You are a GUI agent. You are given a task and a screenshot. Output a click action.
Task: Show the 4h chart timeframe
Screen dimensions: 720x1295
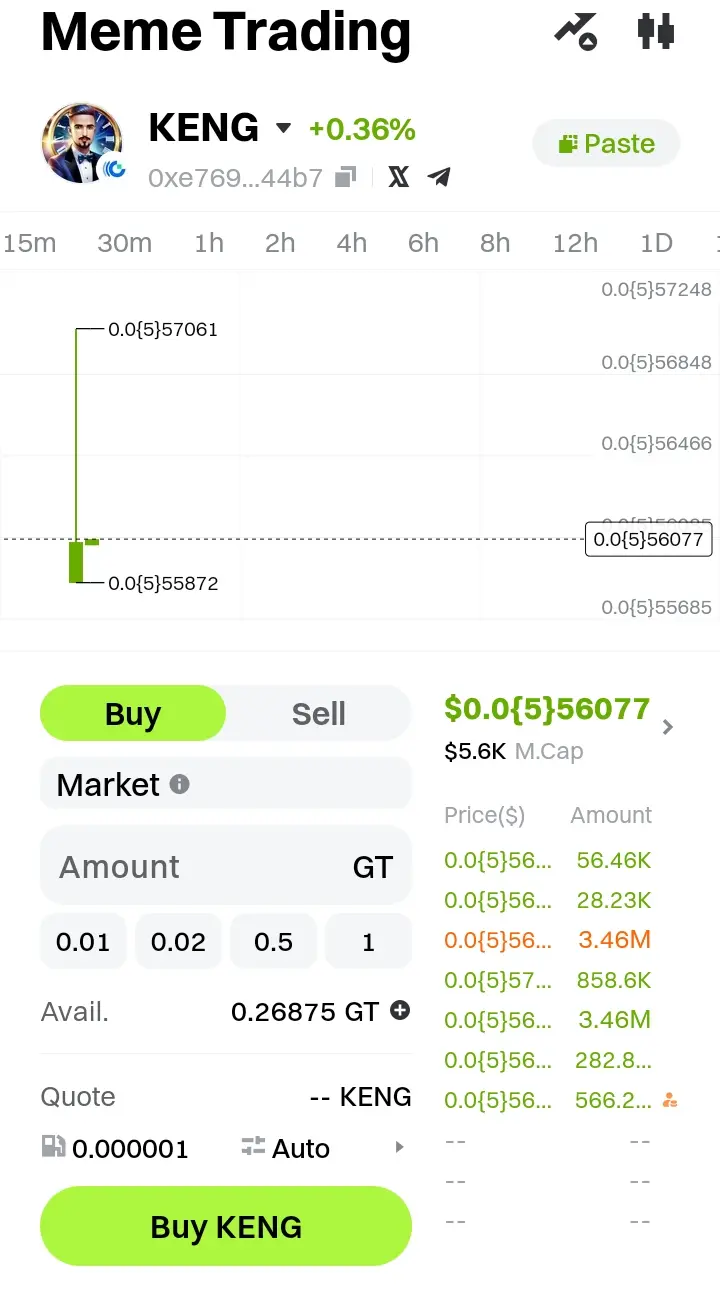[x=351, y=243]
